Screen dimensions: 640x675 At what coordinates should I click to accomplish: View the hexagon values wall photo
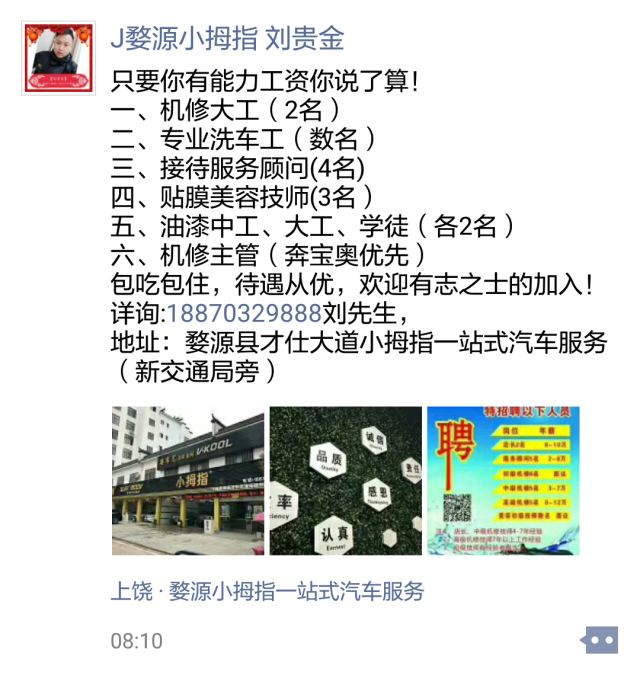coord(345,480)
